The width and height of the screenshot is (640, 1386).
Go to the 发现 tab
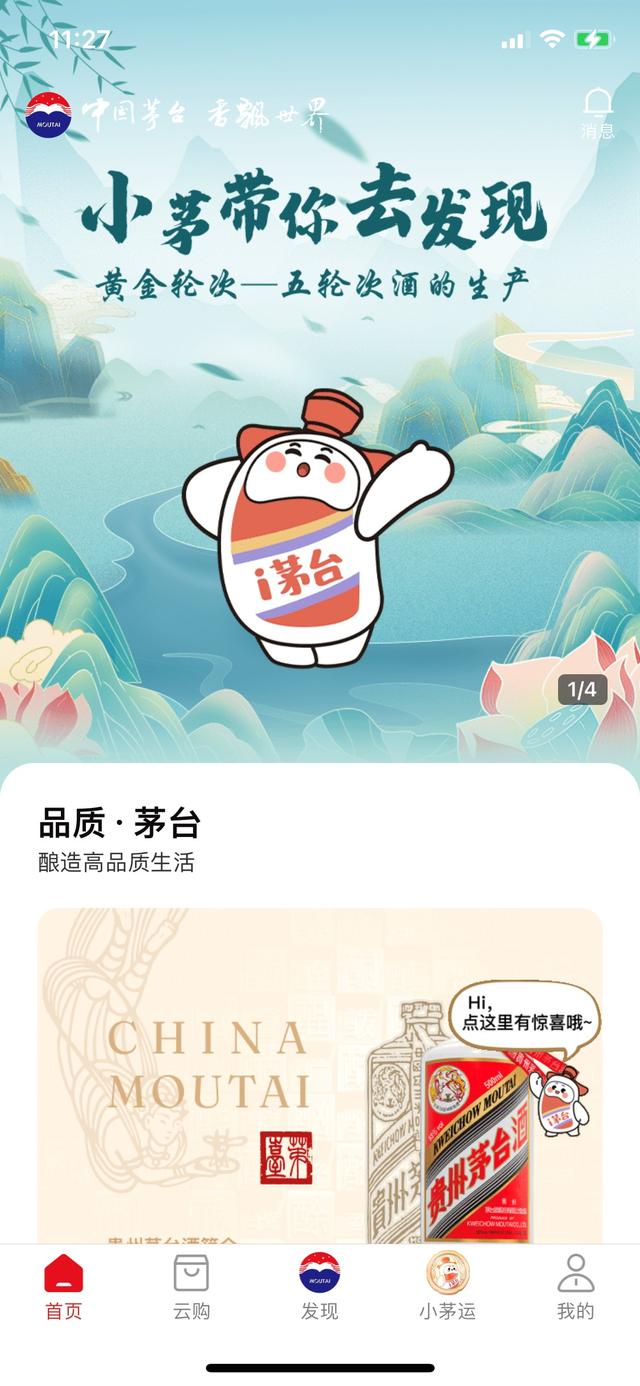point(320,1286)
